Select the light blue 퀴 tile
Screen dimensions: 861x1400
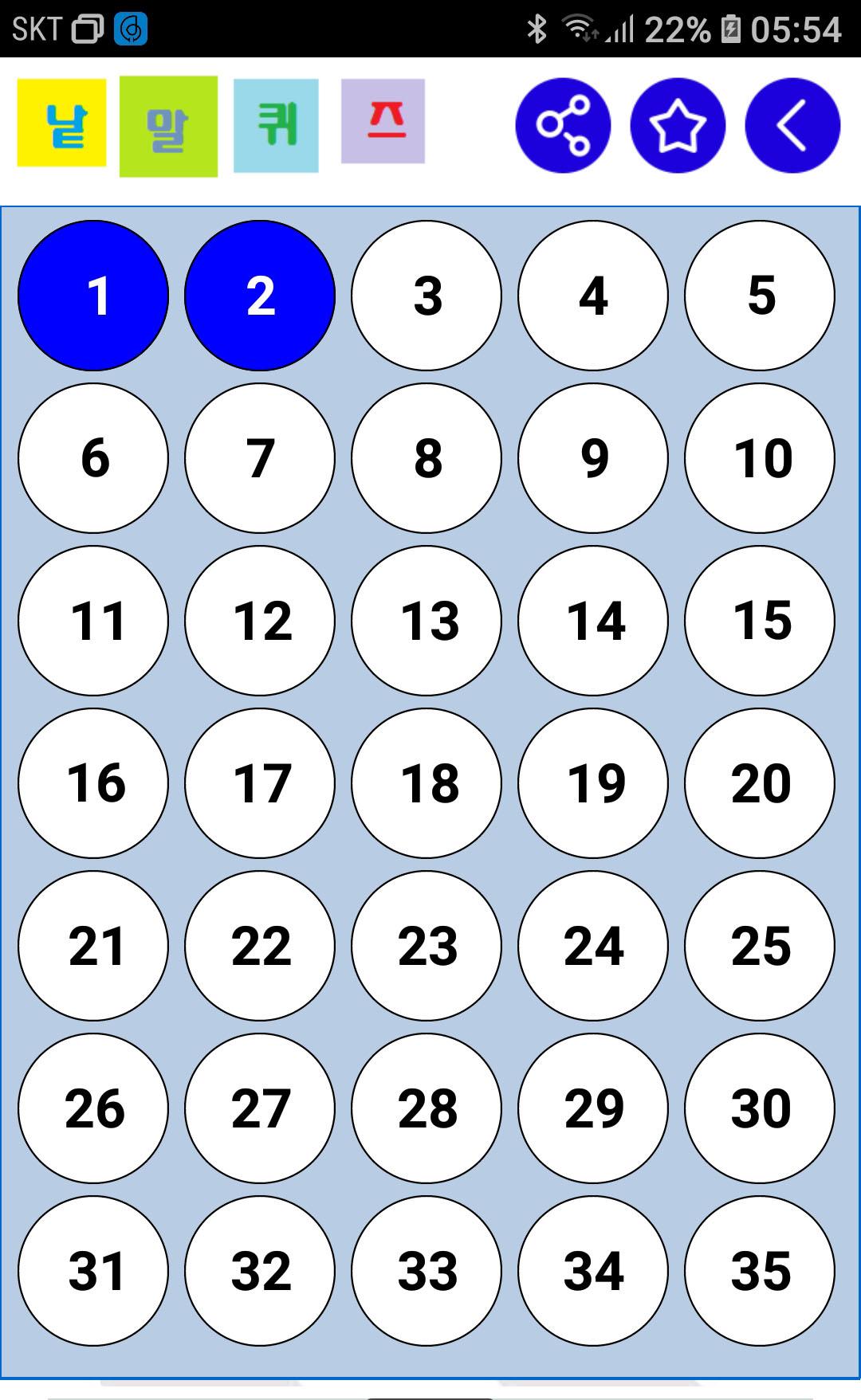point(276,125)
